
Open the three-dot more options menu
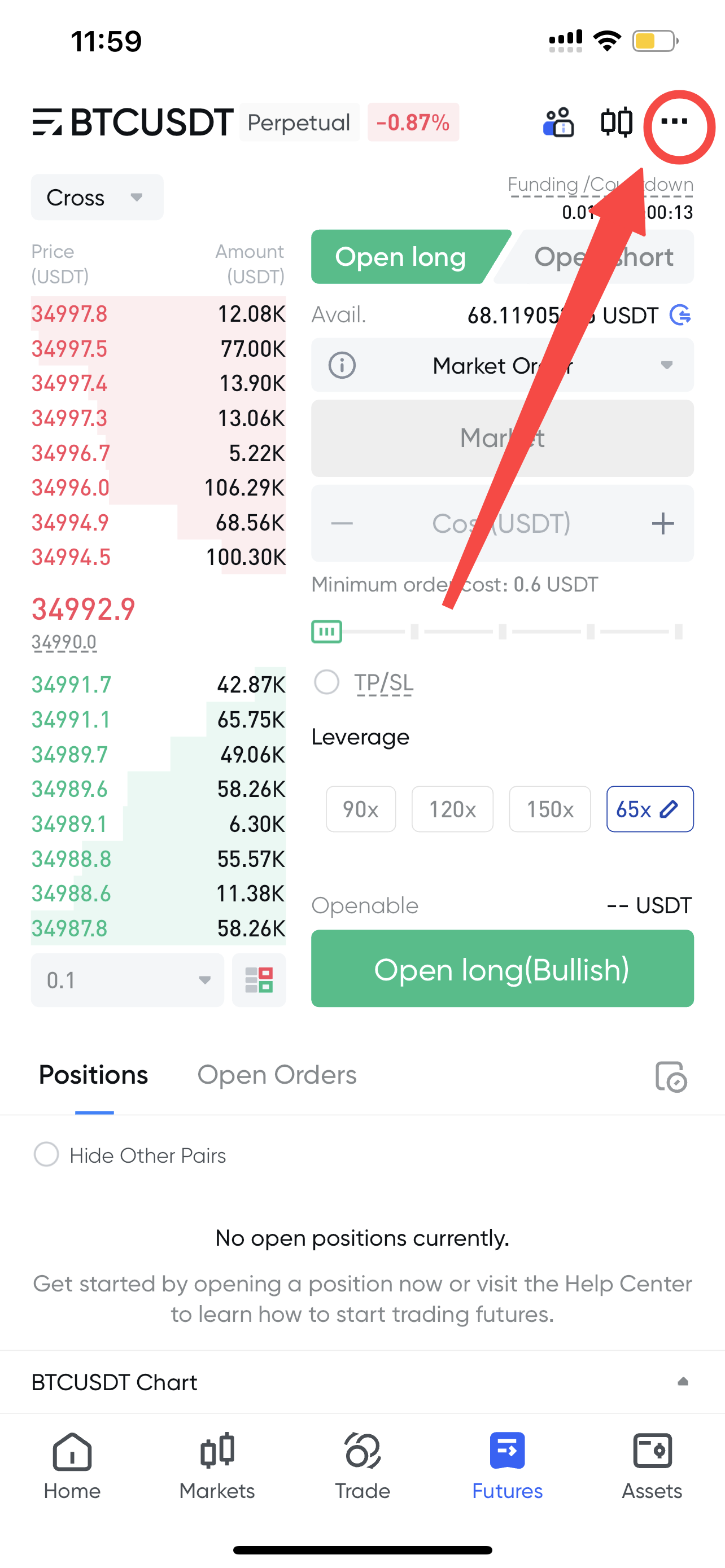pos(674,122)
